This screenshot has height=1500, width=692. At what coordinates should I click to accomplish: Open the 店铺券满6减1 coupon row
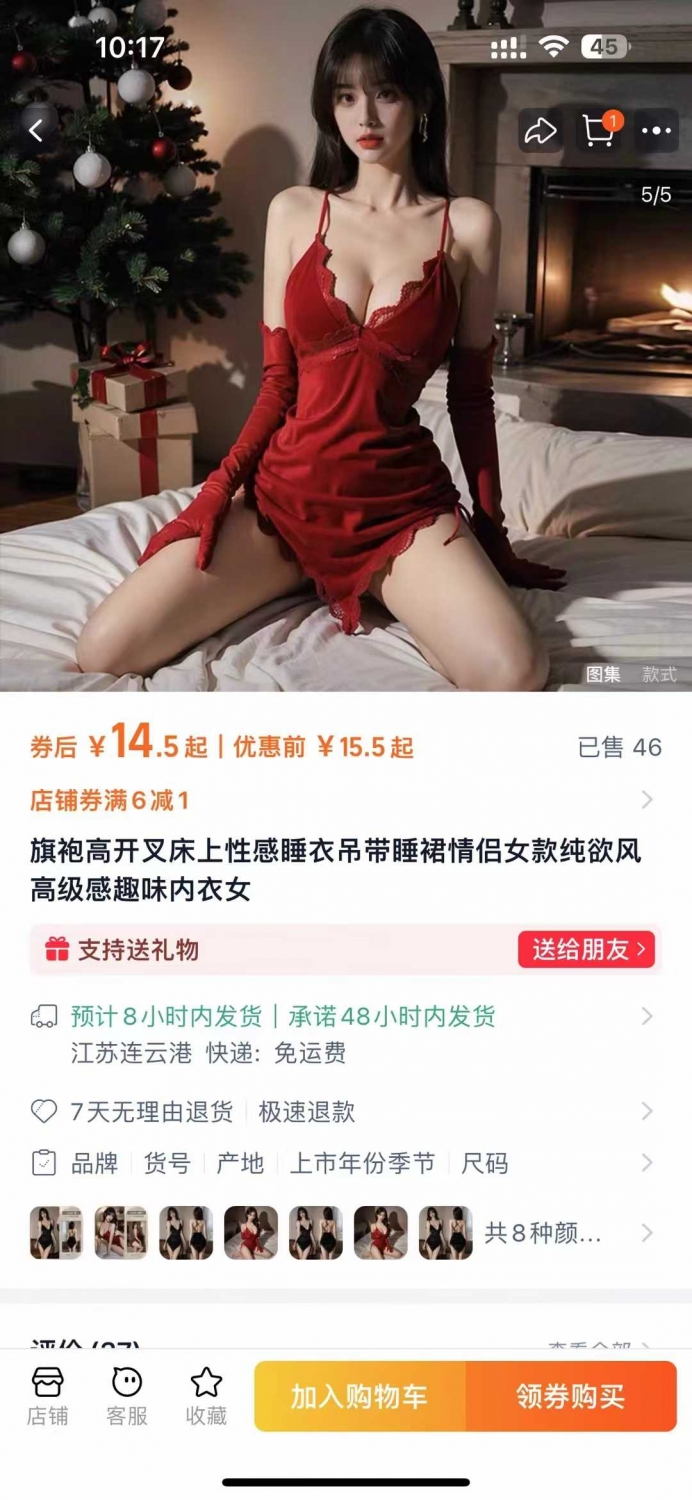[346, 800]
